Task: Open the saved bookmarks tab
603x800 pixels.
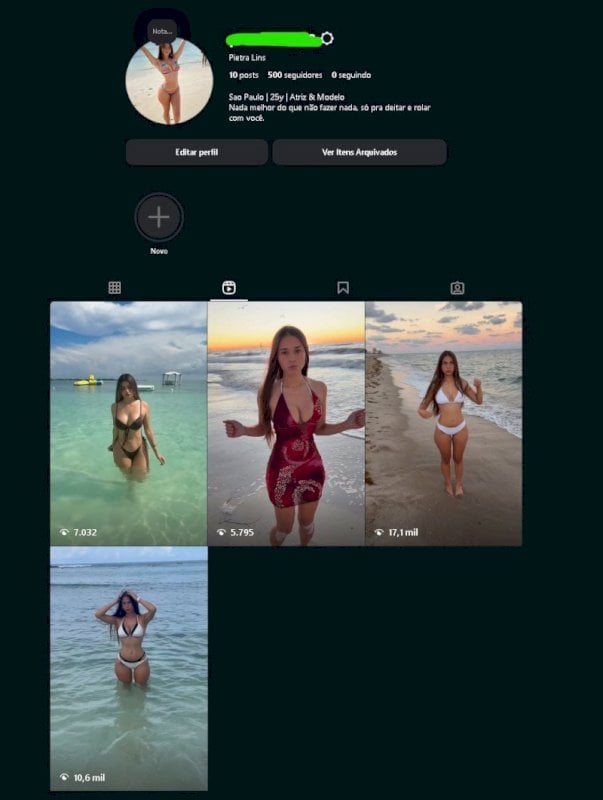Action: pos(343,288)
